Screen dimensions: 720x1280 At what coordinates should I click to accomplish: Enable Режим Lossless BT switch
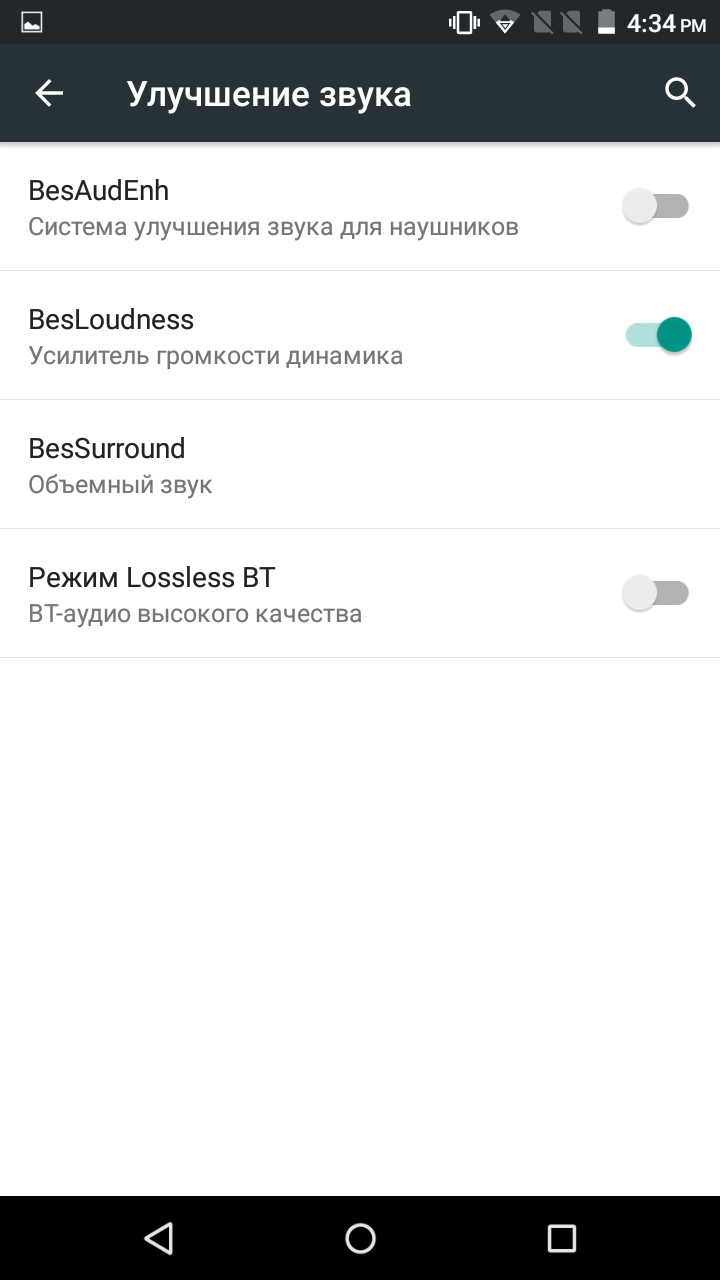coord(656,594)
